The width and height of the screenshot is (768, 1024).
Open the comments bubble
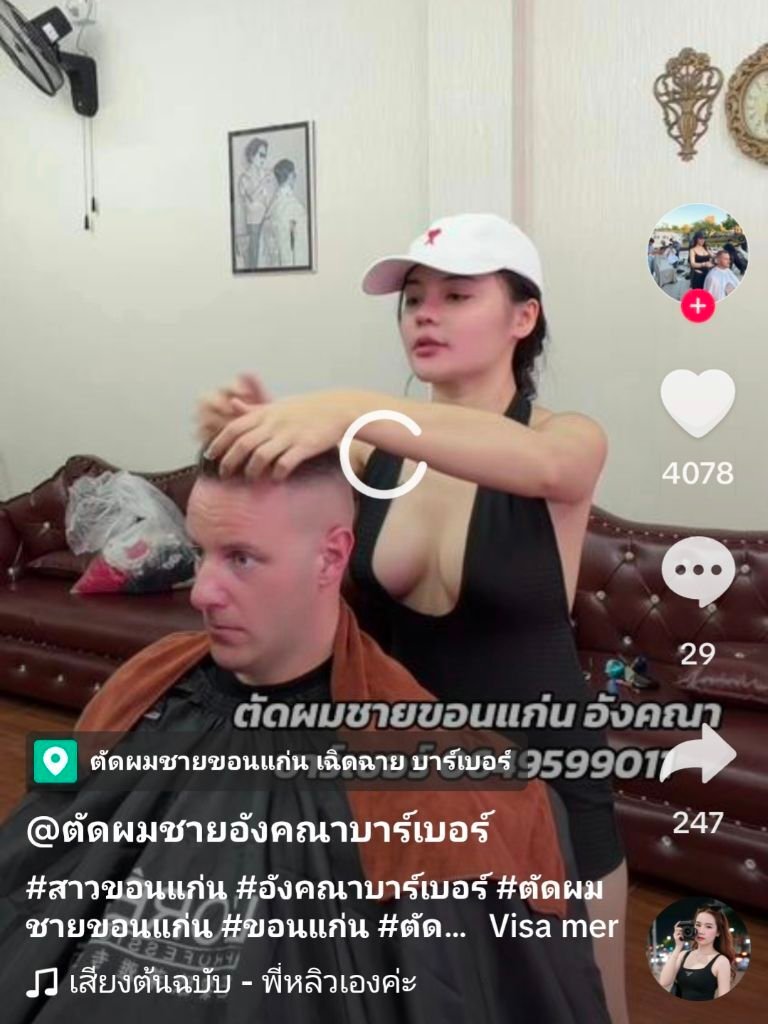point(697,571)
